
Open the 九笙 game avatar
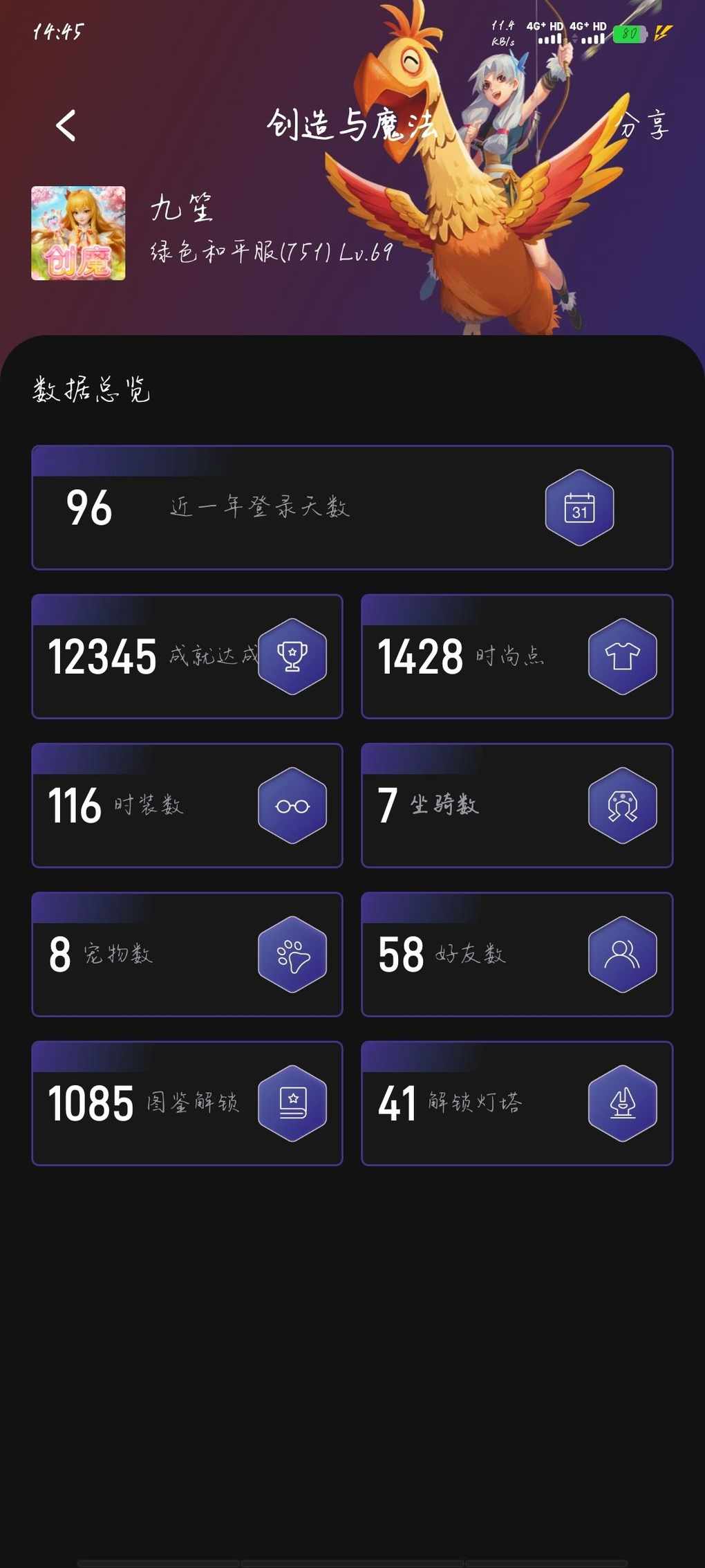tap(78, 233)
